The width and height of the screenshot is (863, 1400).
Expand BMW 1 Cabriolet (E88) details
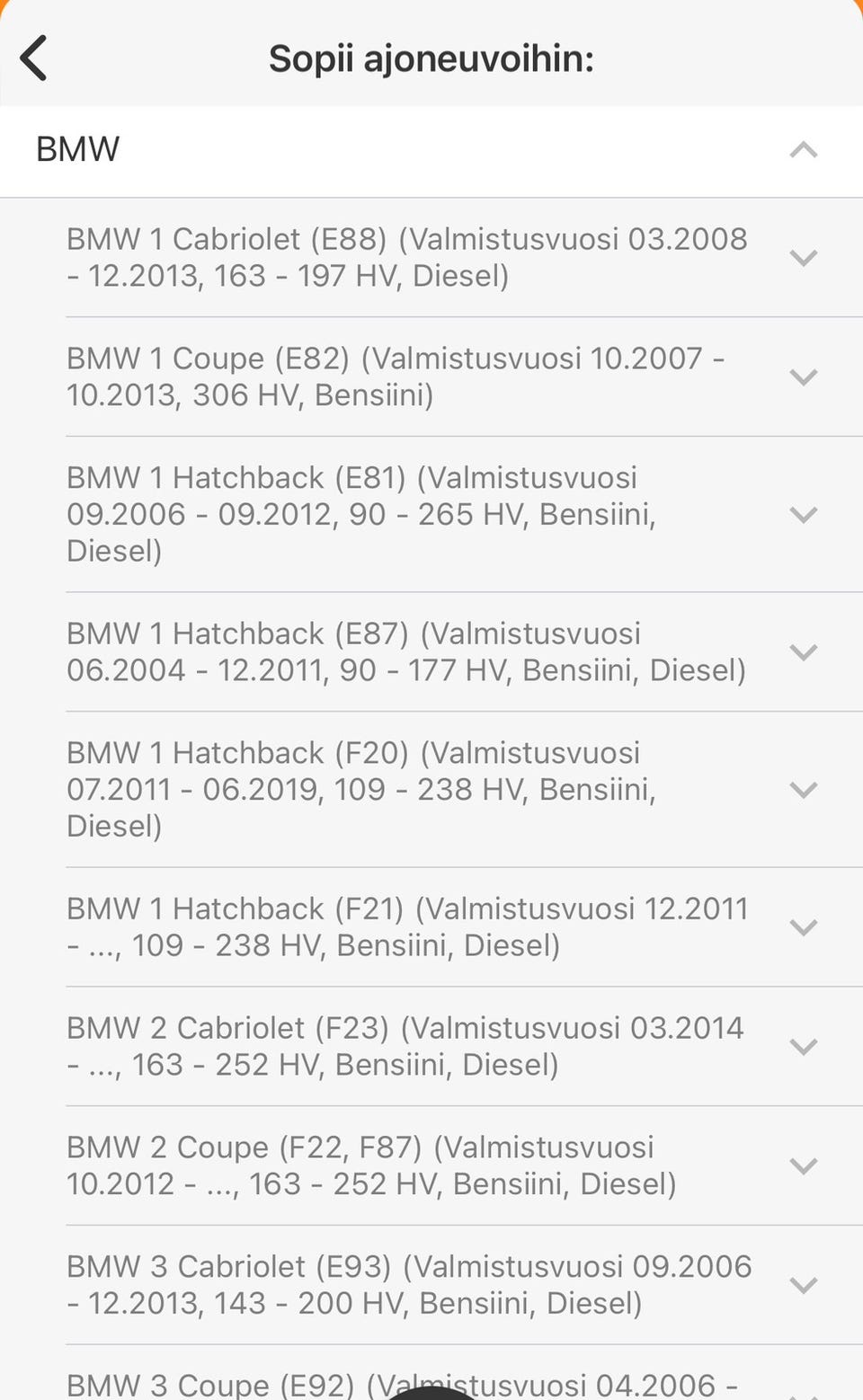803,258
